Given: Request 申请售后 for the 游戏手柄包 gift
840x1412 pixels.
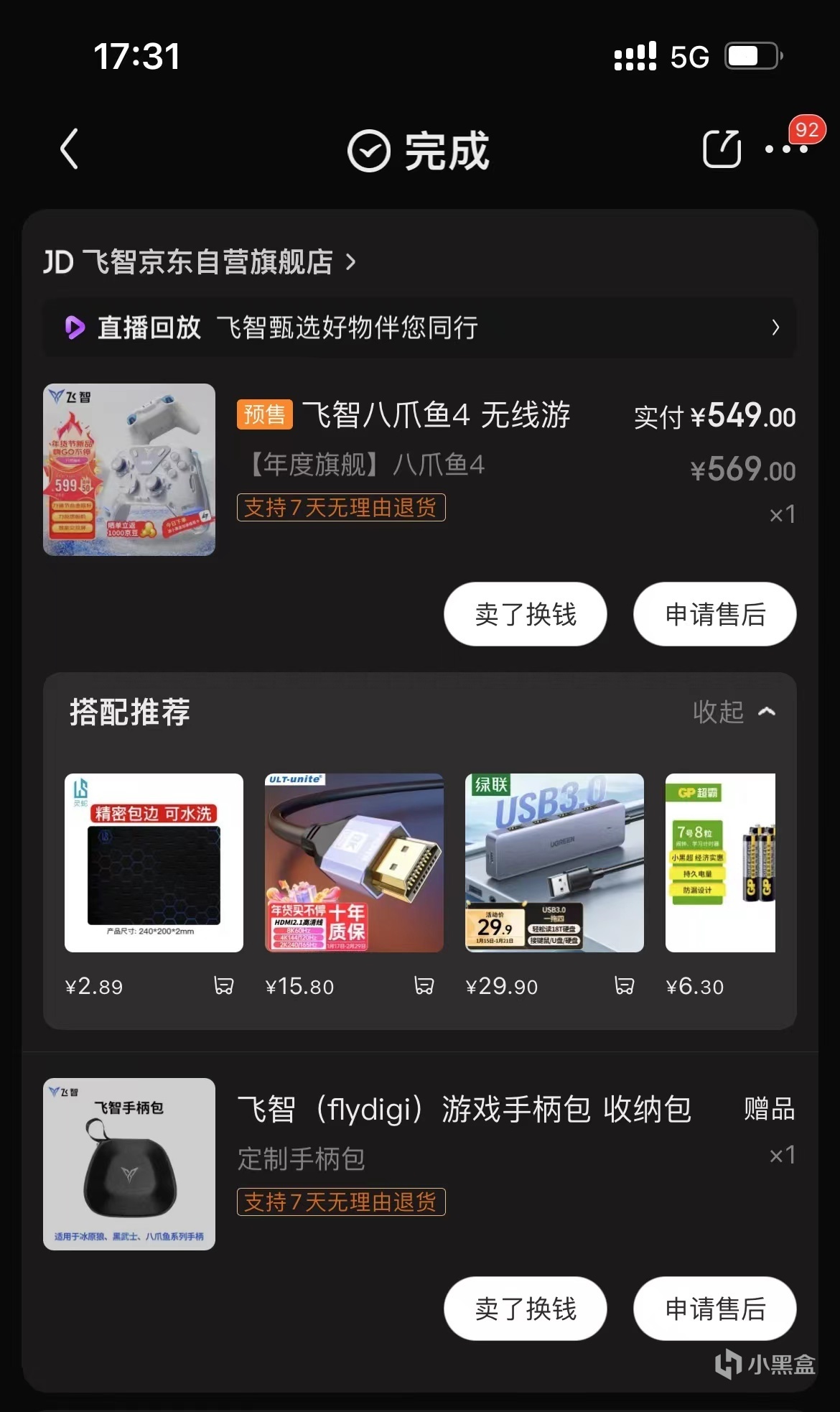Looking at the screenshot, I should click(715, 1309).
